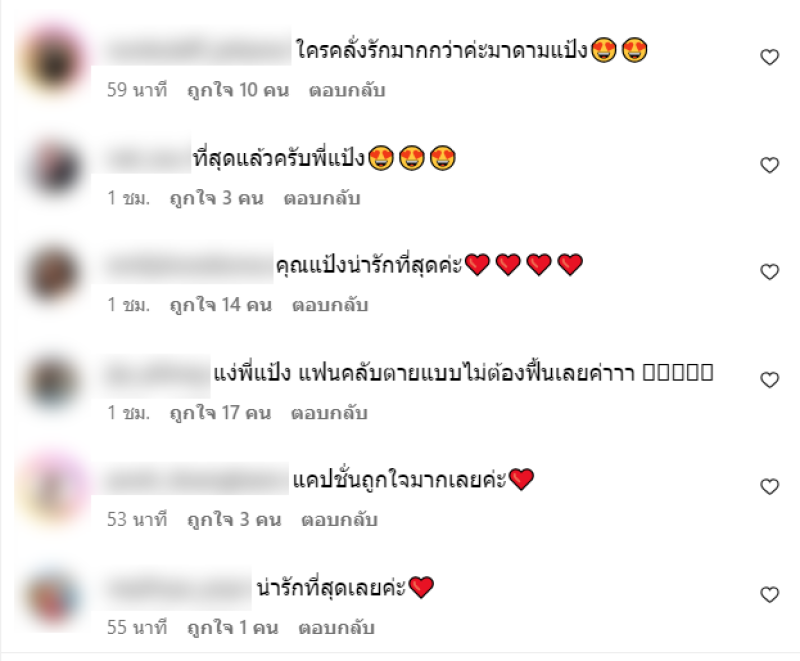Like the comment 'ที่สุดแล้วครับพี่แป้ง'
Image resolution: width=800 pixels, height=661 pixels.
pyautogui.click(x=769, y=165)
